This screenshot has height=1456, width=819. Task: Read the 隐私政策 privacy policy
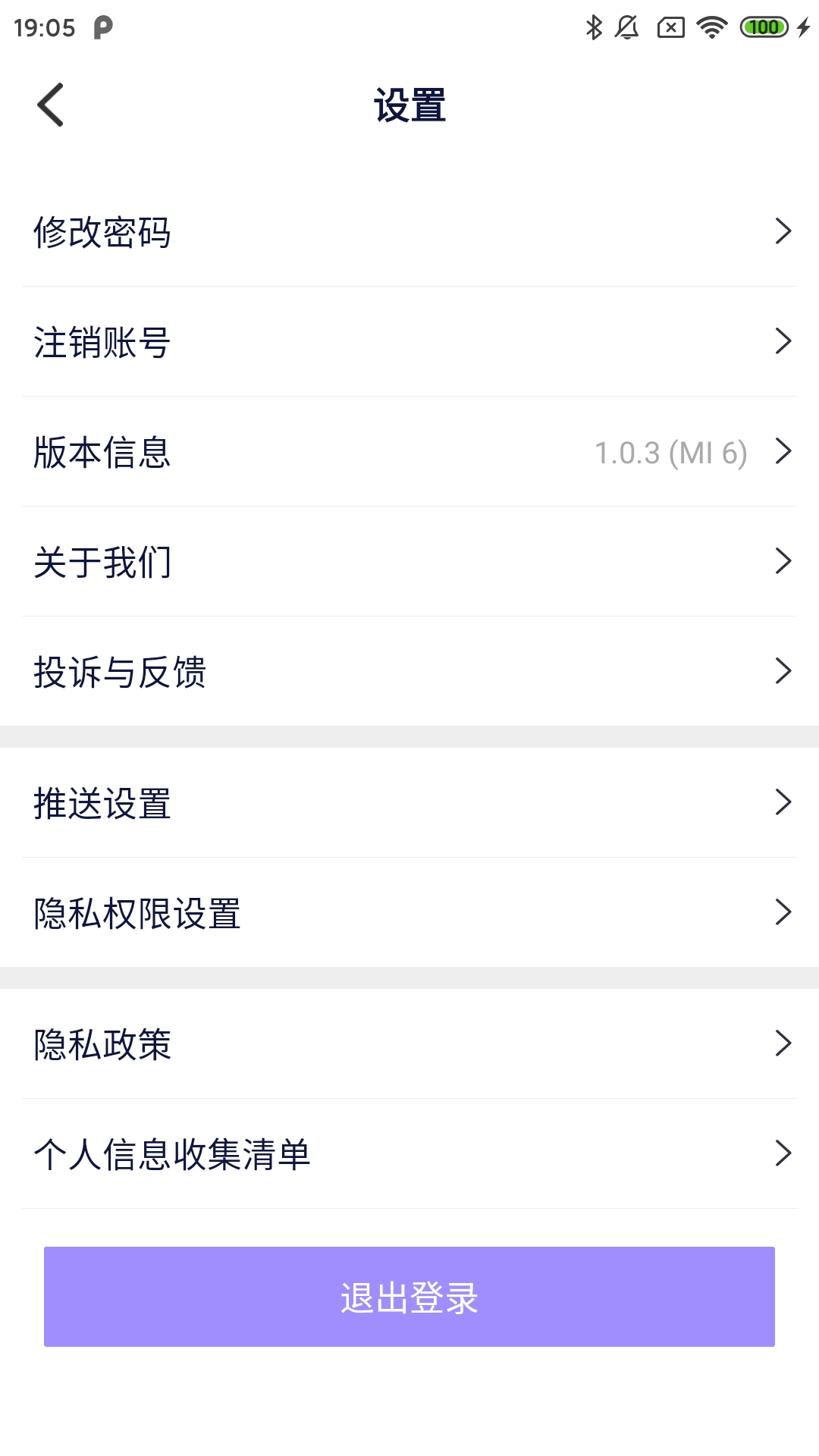point(409,1044)
